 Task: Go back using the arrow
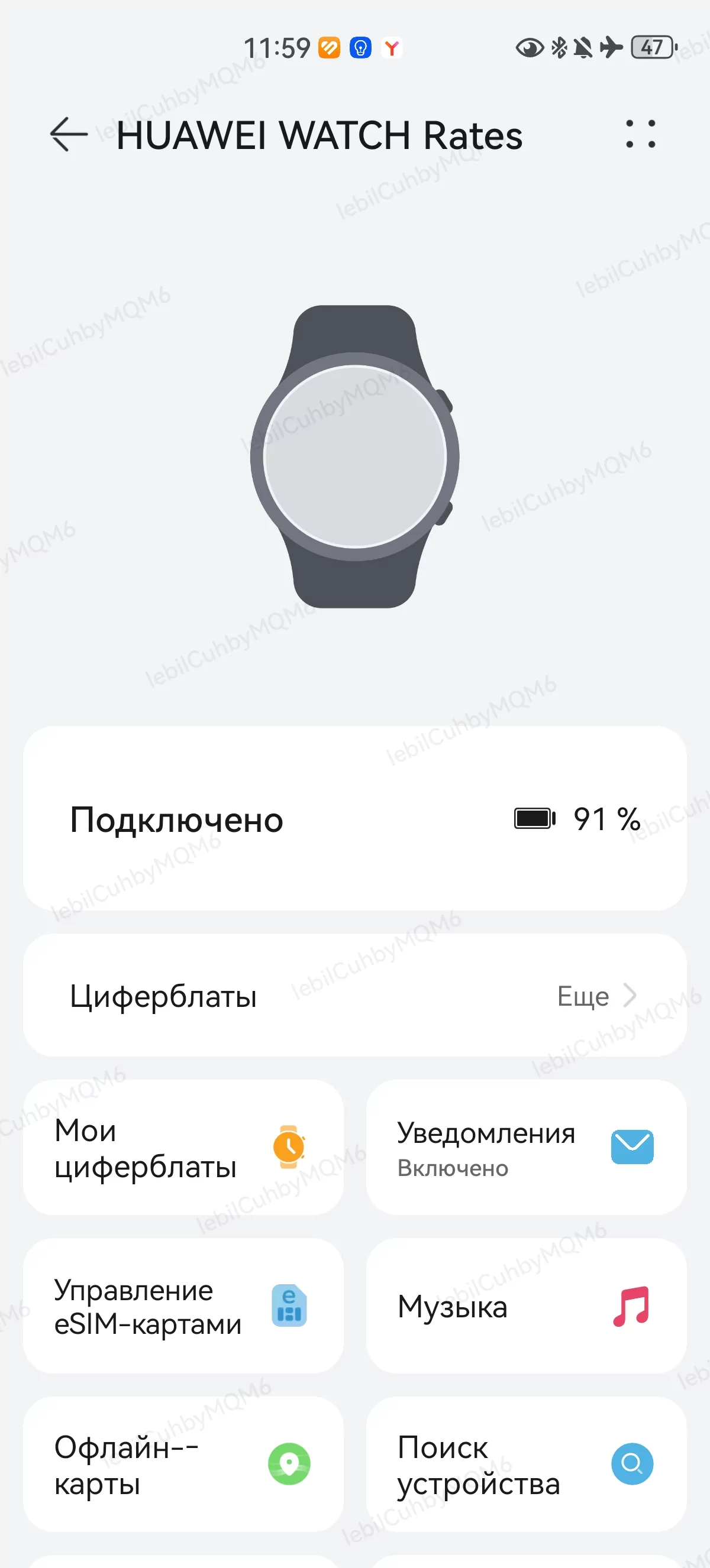(x=69, y=134)
